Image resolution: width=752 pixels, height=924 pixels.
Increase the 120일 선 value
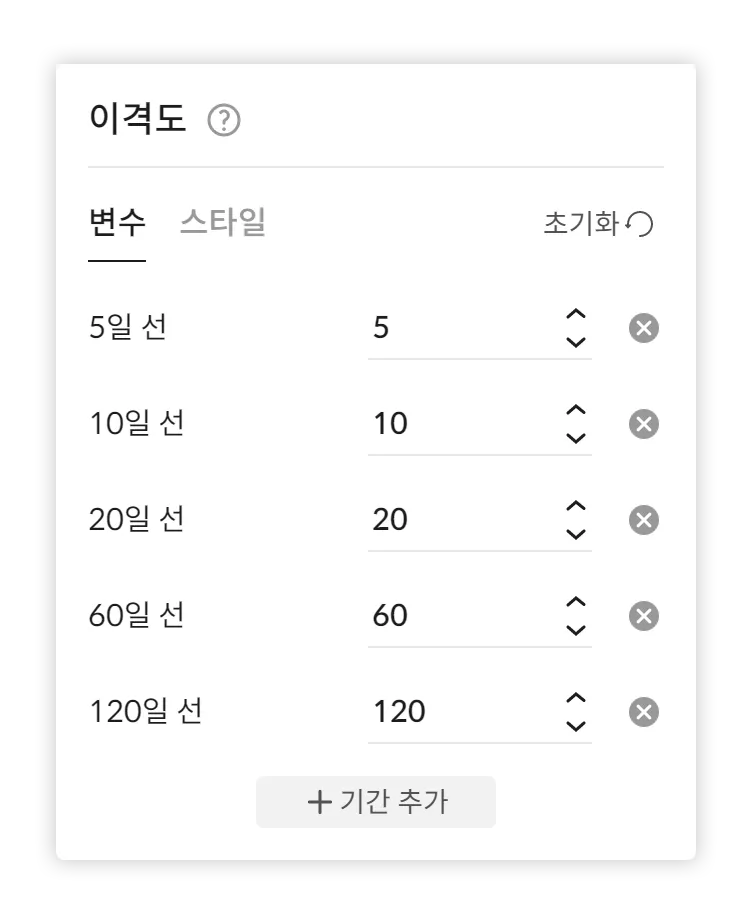[x=574, y=698]
